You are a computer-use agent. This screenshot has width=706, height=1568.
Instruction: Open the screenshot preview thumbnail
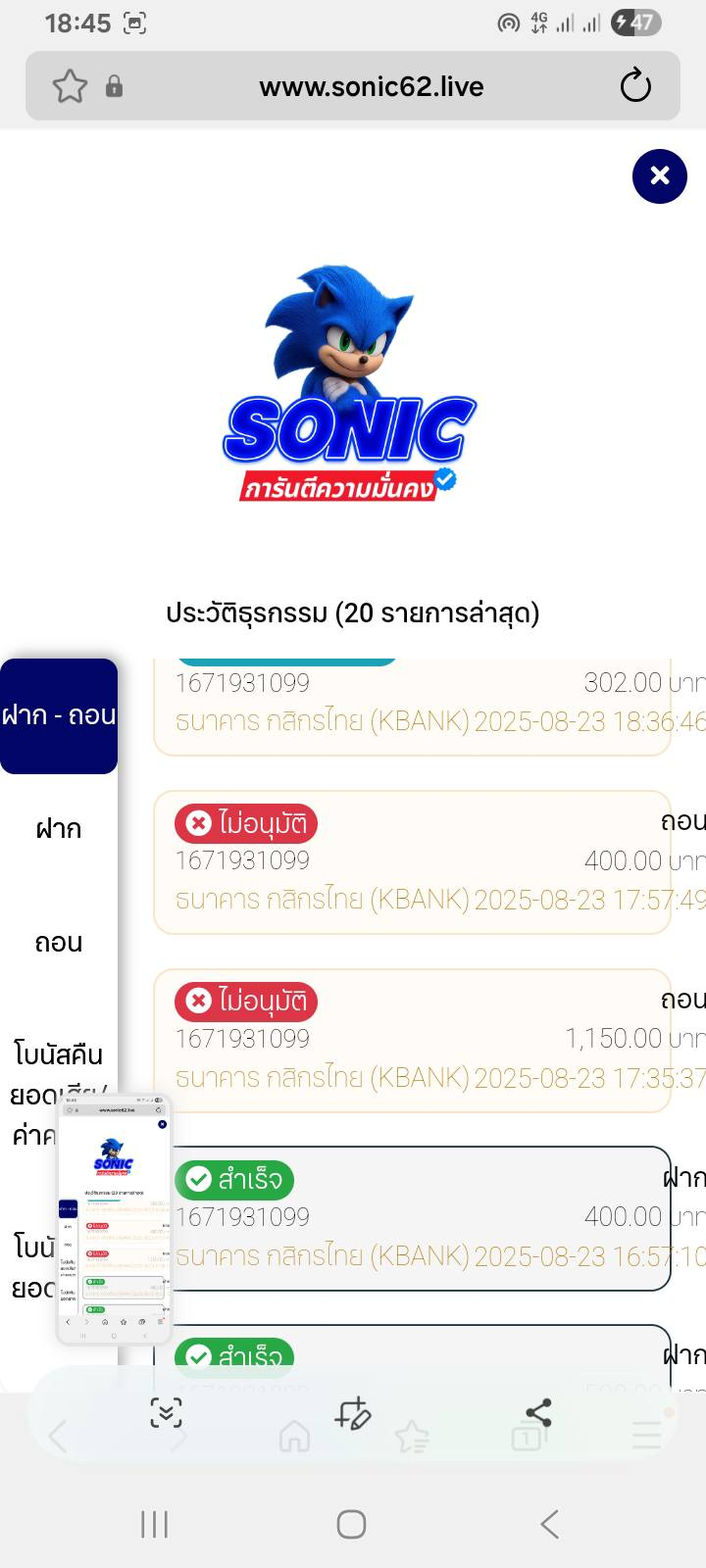pos(114,1219)
